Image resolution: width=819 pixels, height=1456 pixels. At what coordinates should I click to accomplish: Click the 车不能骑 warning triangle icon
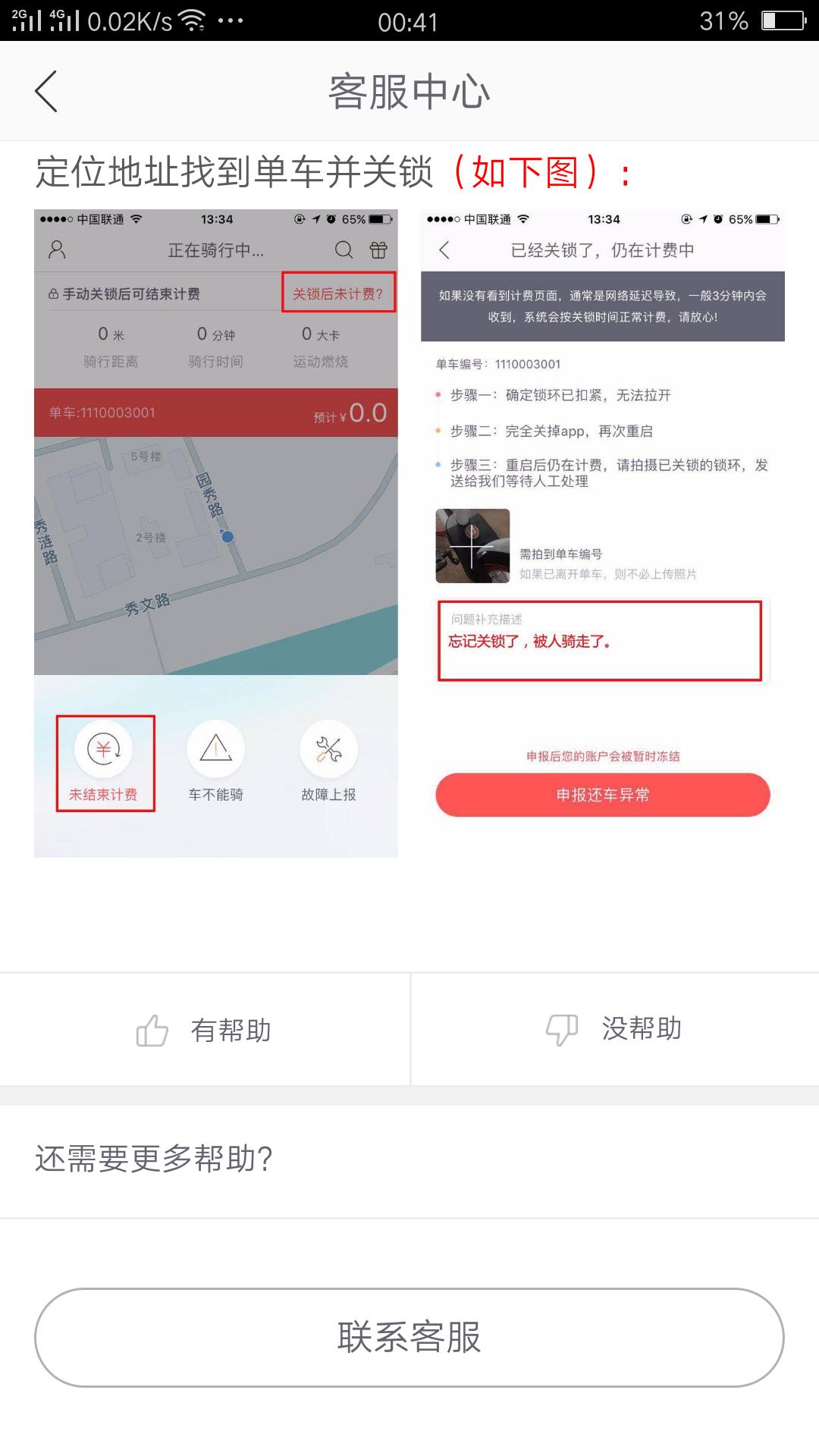pyautogui.click(x=216, y=749)
